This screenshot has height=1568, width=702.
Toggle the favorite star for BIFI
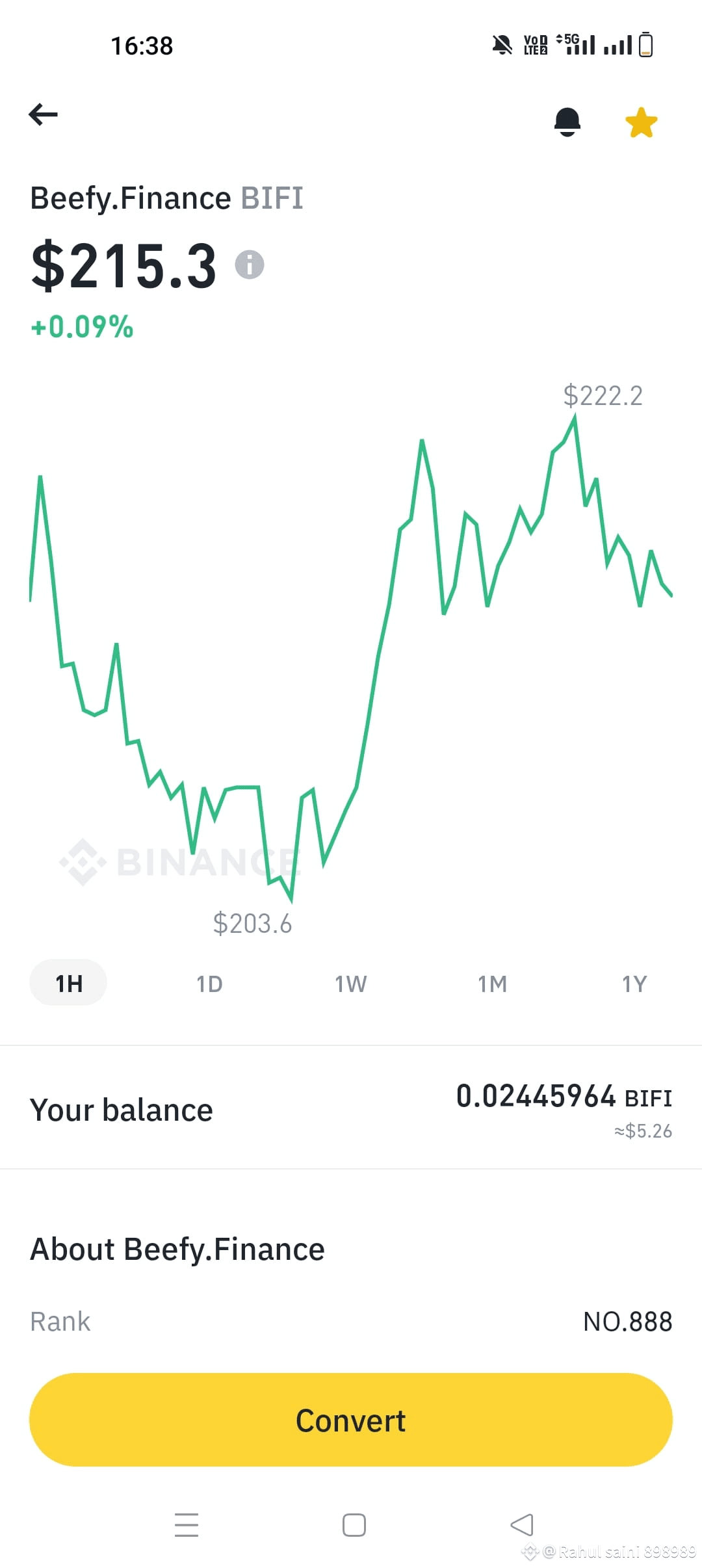640,122
